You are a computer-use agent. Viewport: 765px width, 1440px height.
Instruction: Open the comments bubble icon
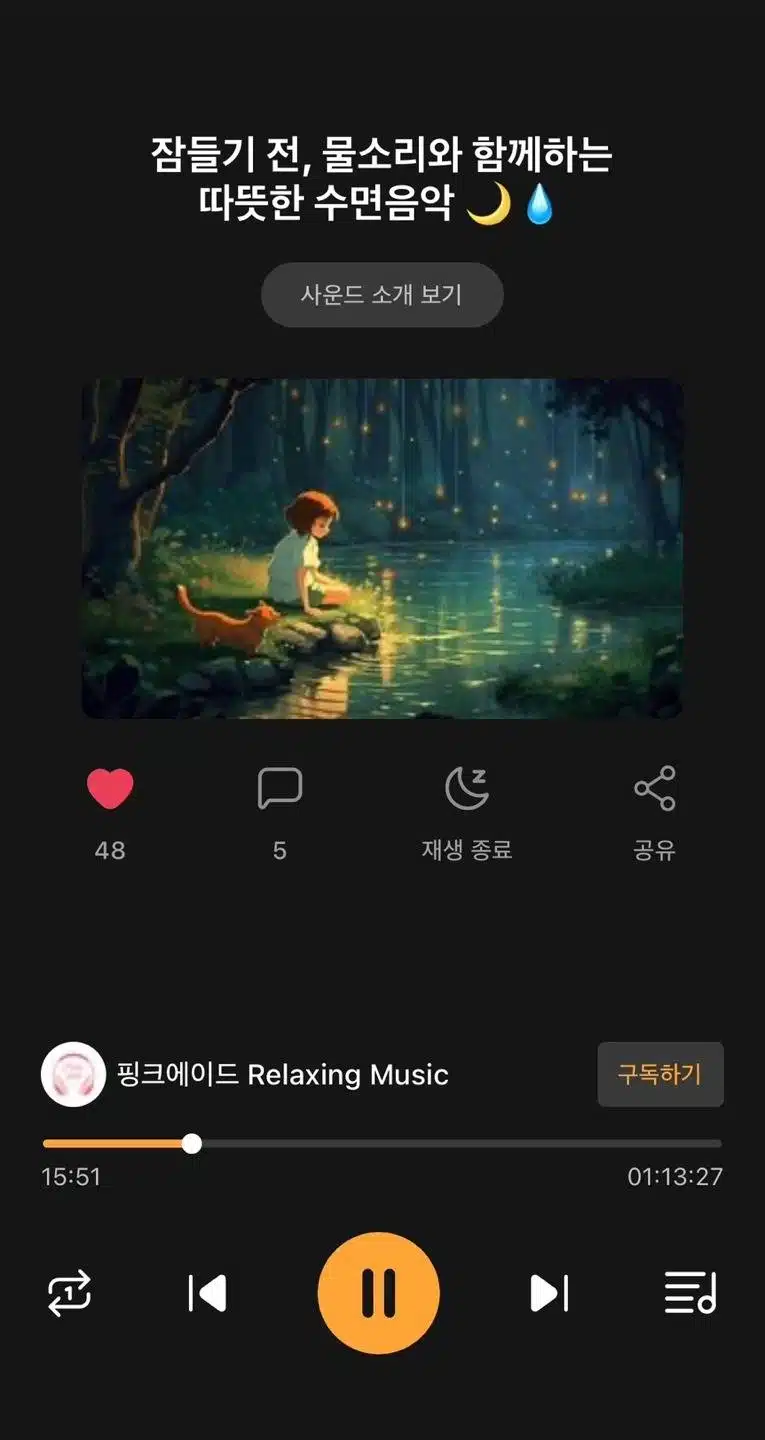[x=280, y=789]
